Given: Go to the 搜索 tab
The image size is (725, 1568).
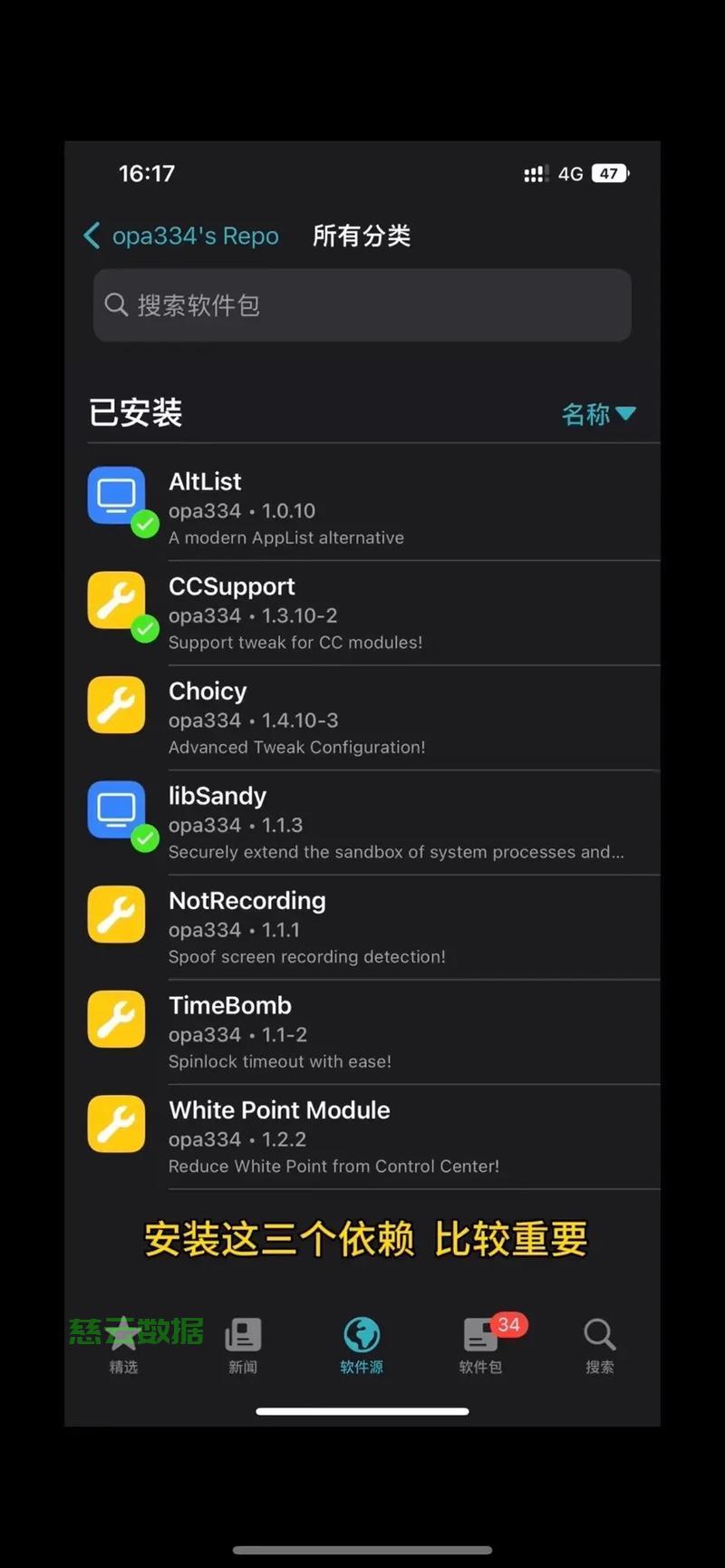Looking at the screenshot, I should [x=599, y=1345].
